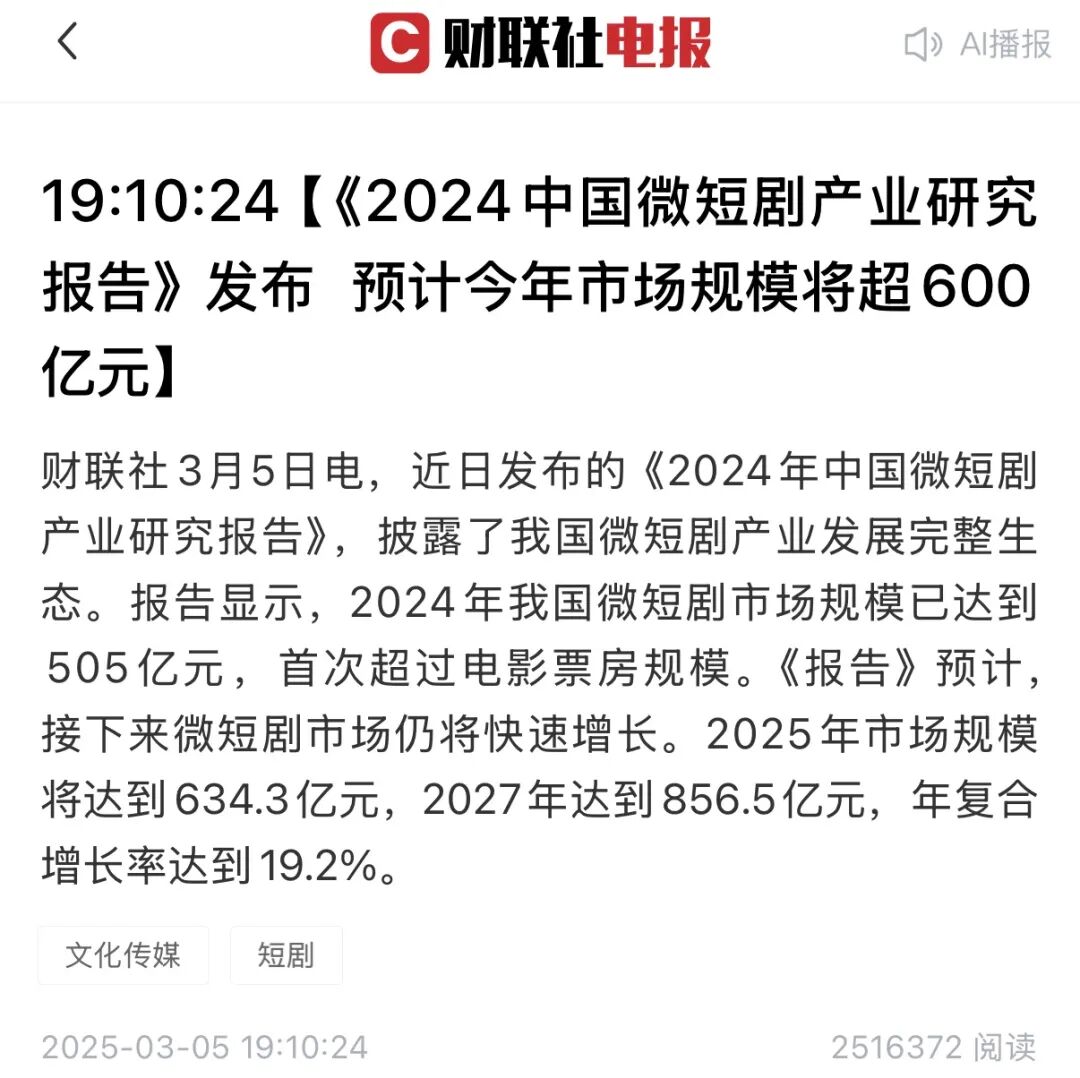
Task: Open the 文化传媒 tag
Action: click(123, 955)
